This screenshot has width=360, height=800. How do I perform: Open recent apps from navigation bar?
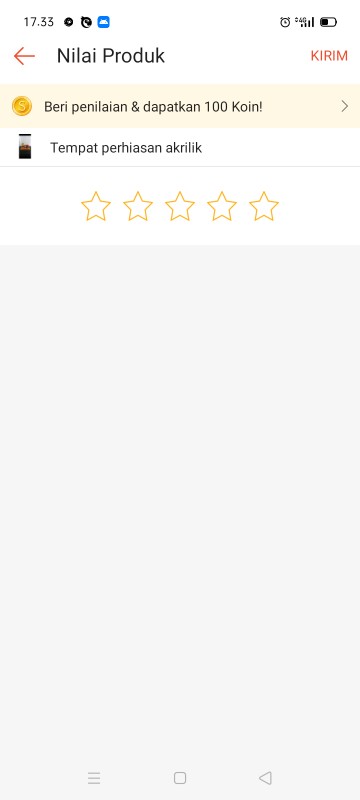point(94,778)
